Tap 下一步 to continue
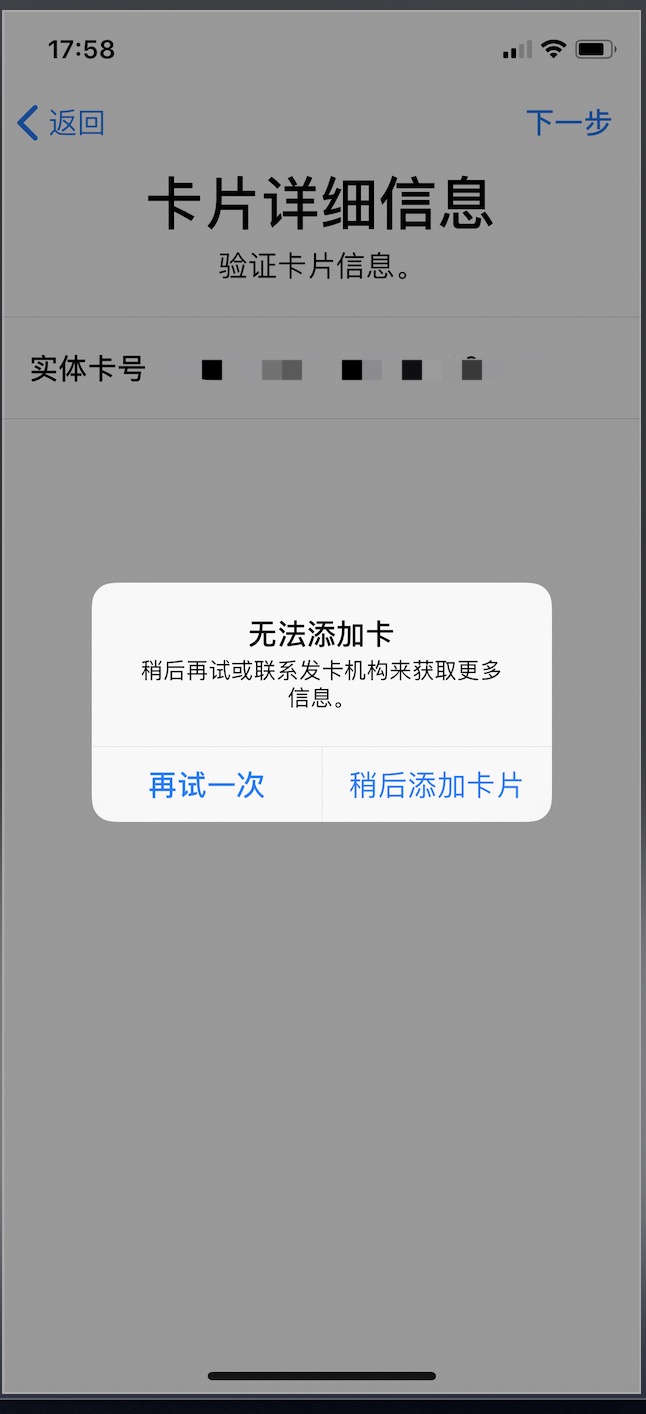This screenshot has height=1414, width=646. click(x=568, y=123)
